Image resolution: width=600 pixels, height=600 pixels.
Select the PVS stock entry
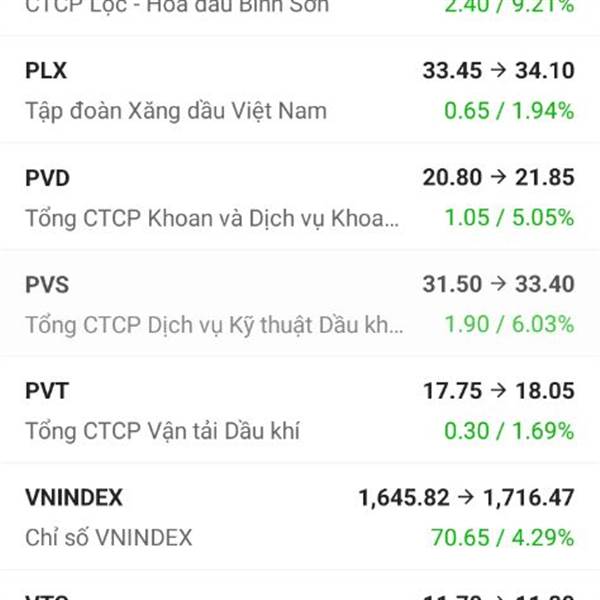tap(300, 304)
